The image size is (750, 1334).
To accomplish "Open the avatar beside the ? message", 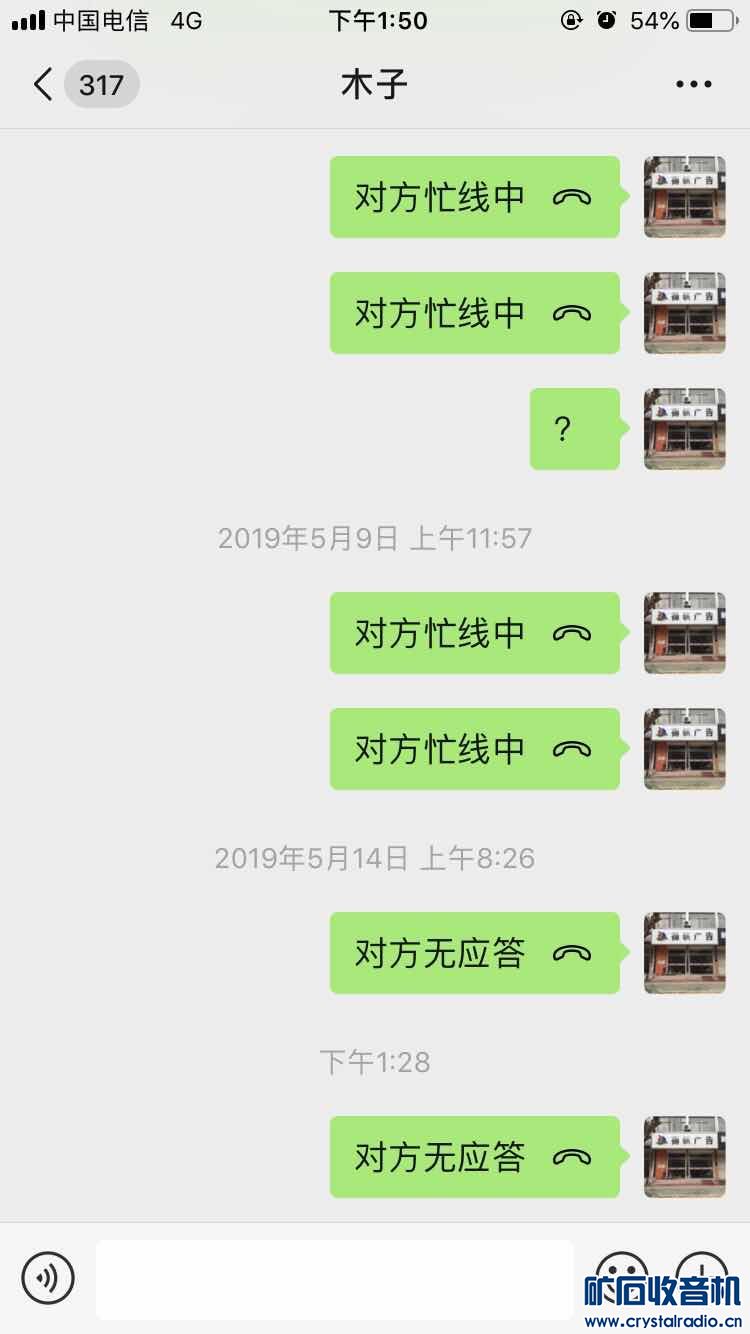I will tap(684, 429).
